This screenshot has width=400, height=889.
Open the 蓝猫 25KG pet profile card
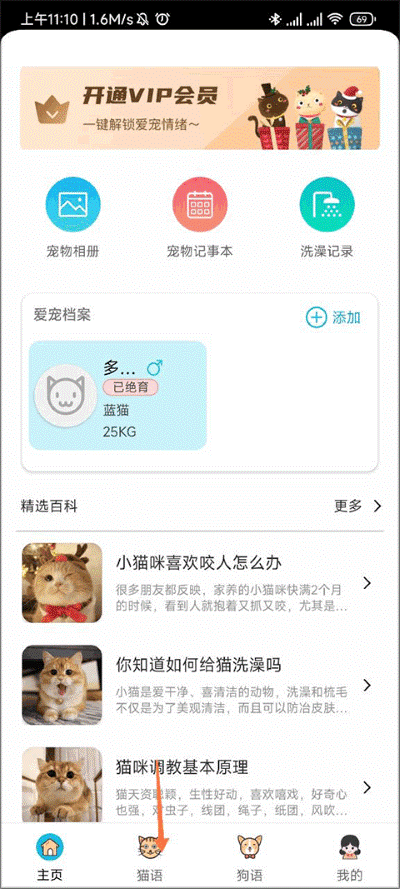point(118,396)
